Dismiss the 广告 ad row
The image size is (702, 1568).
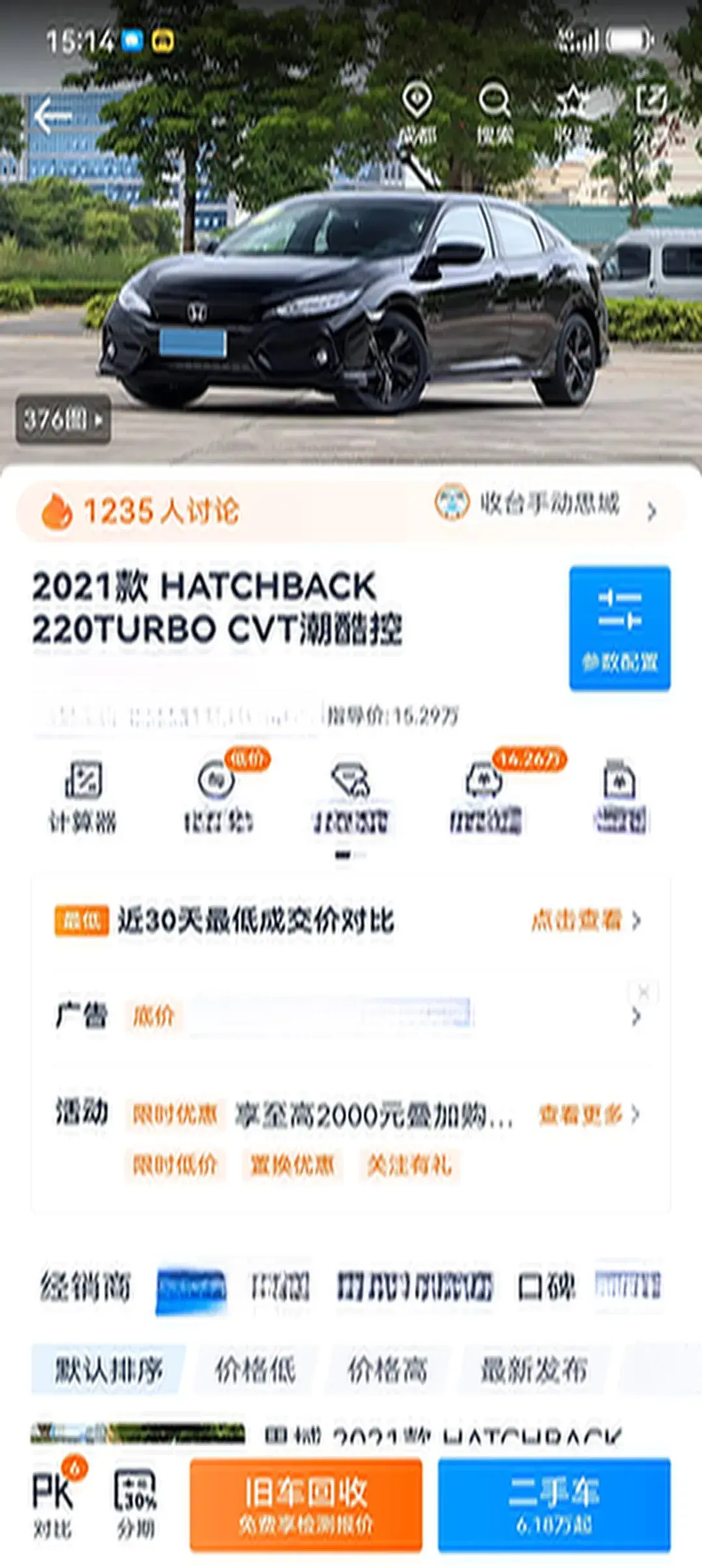coord(643,992)
